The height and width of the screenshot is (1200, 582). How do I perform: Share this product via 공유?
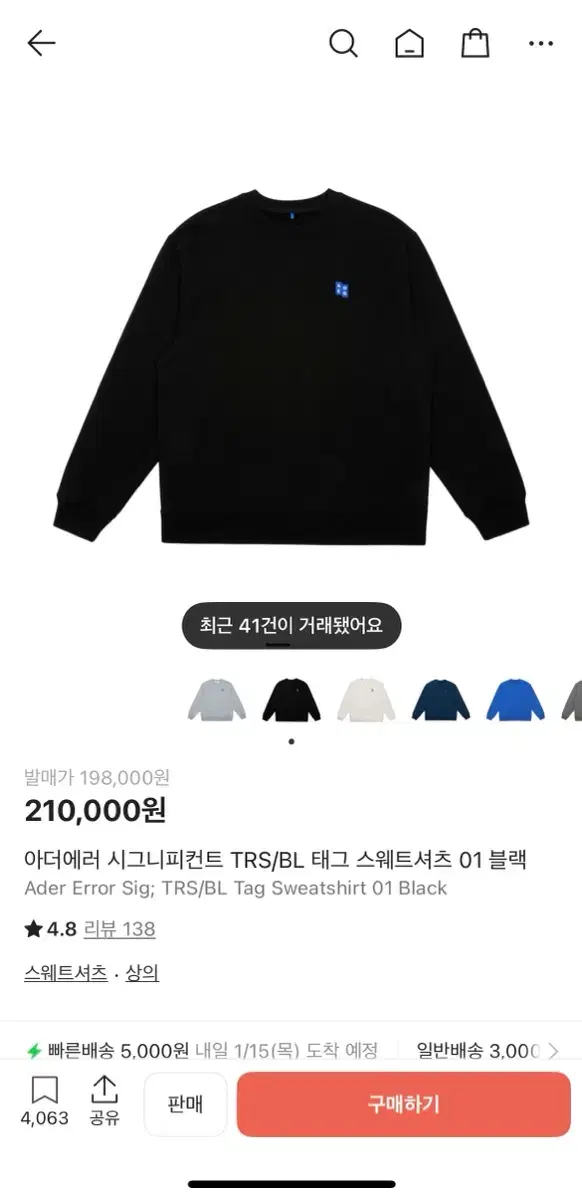coord(104,1102)
